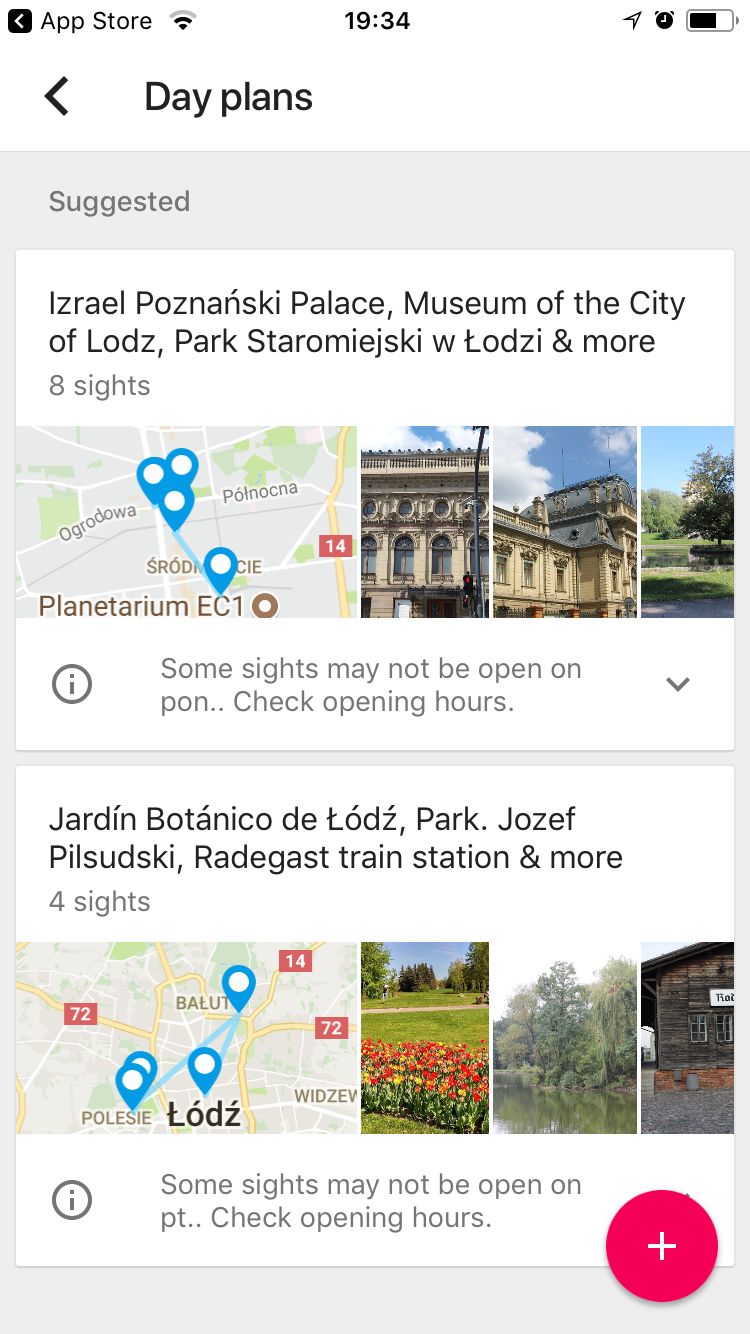Image resolution: width=750 pixels, height=1334 pixels.
Task: Show info about 4 sights plan hours
Action: point(72,1201)
